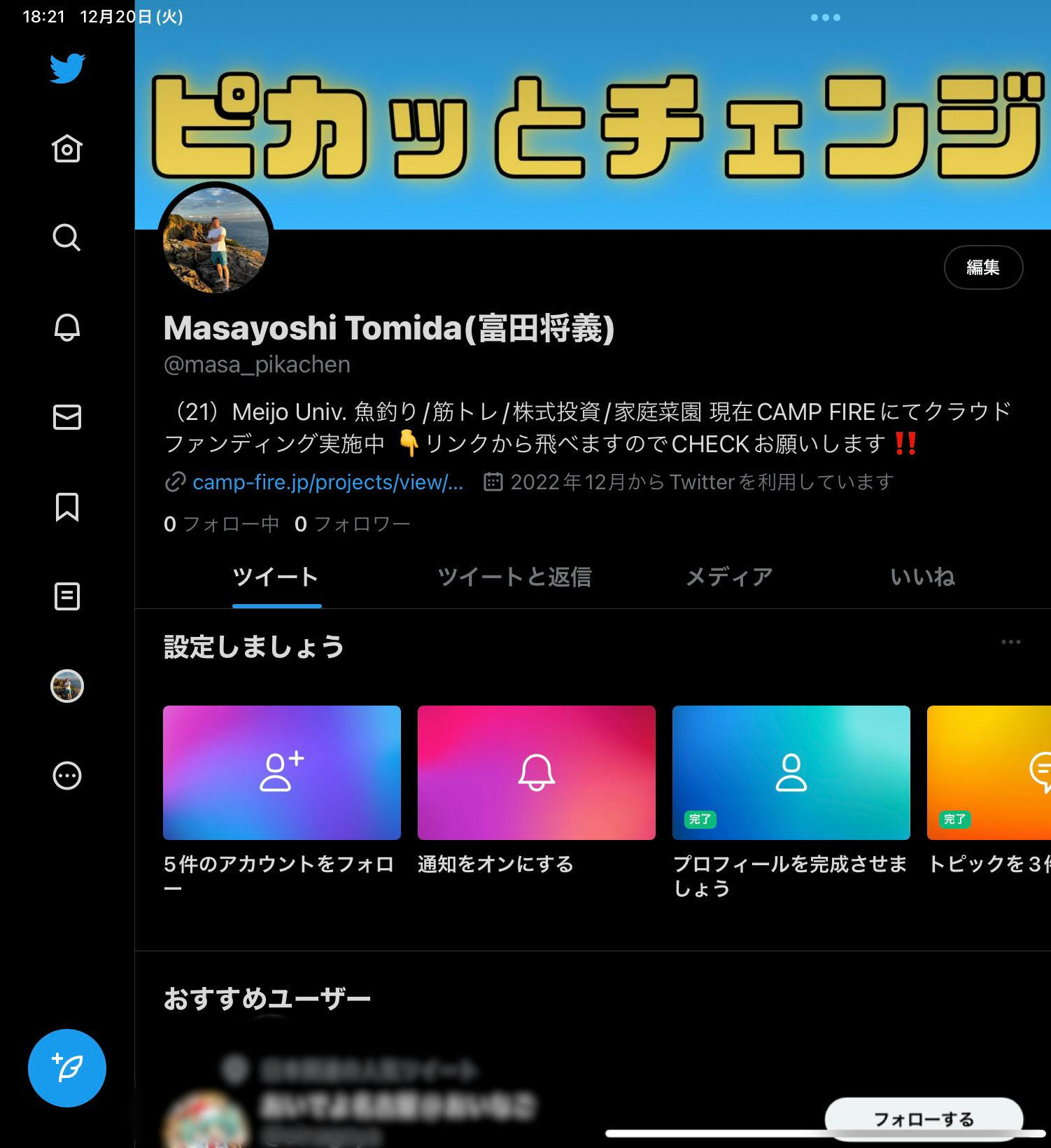Open profile avatar in sidebar
This screenshot has height=1148, width=1051.
[x=67, y=686]
